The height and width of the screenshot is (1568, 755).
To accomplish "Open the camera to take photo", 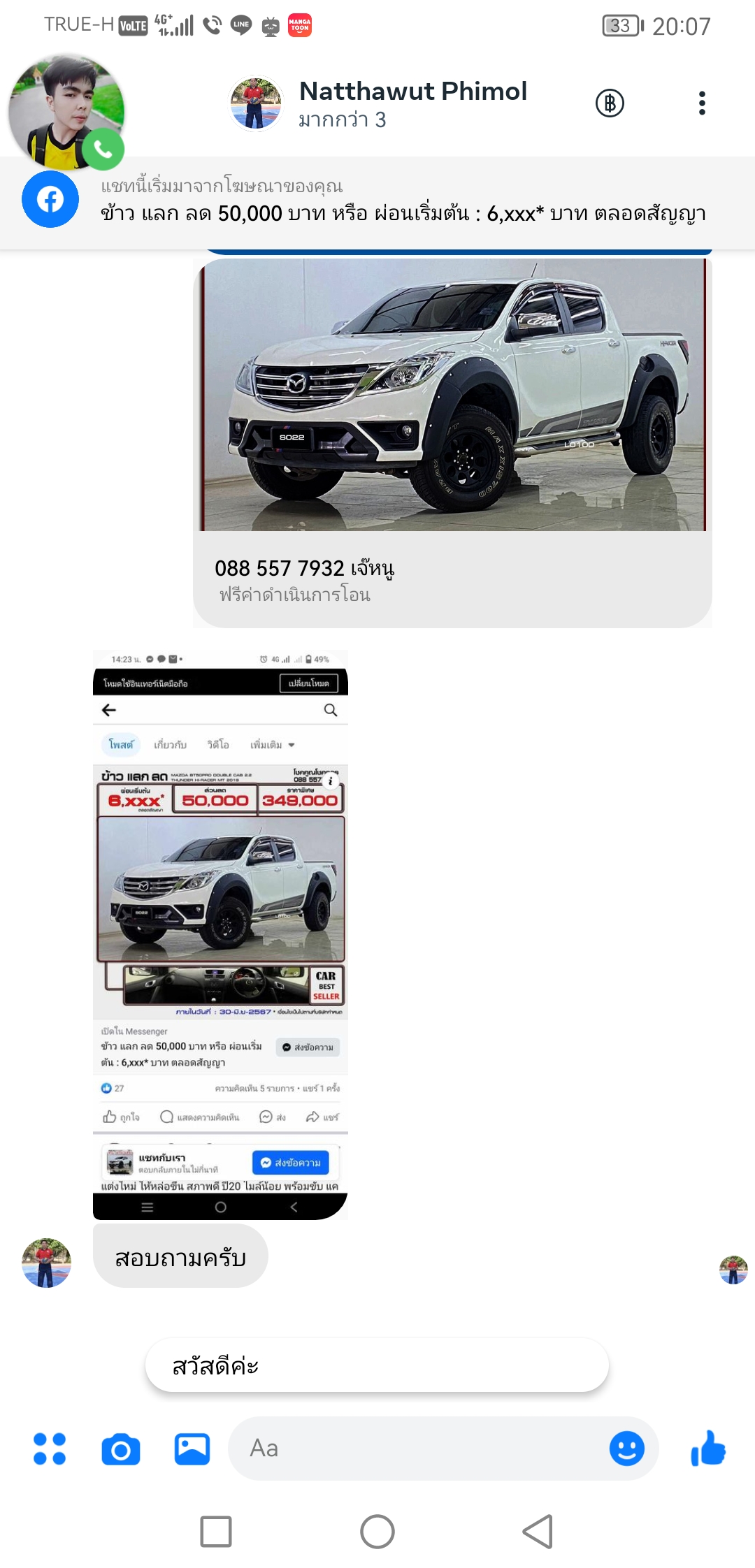I will 121,1449.
